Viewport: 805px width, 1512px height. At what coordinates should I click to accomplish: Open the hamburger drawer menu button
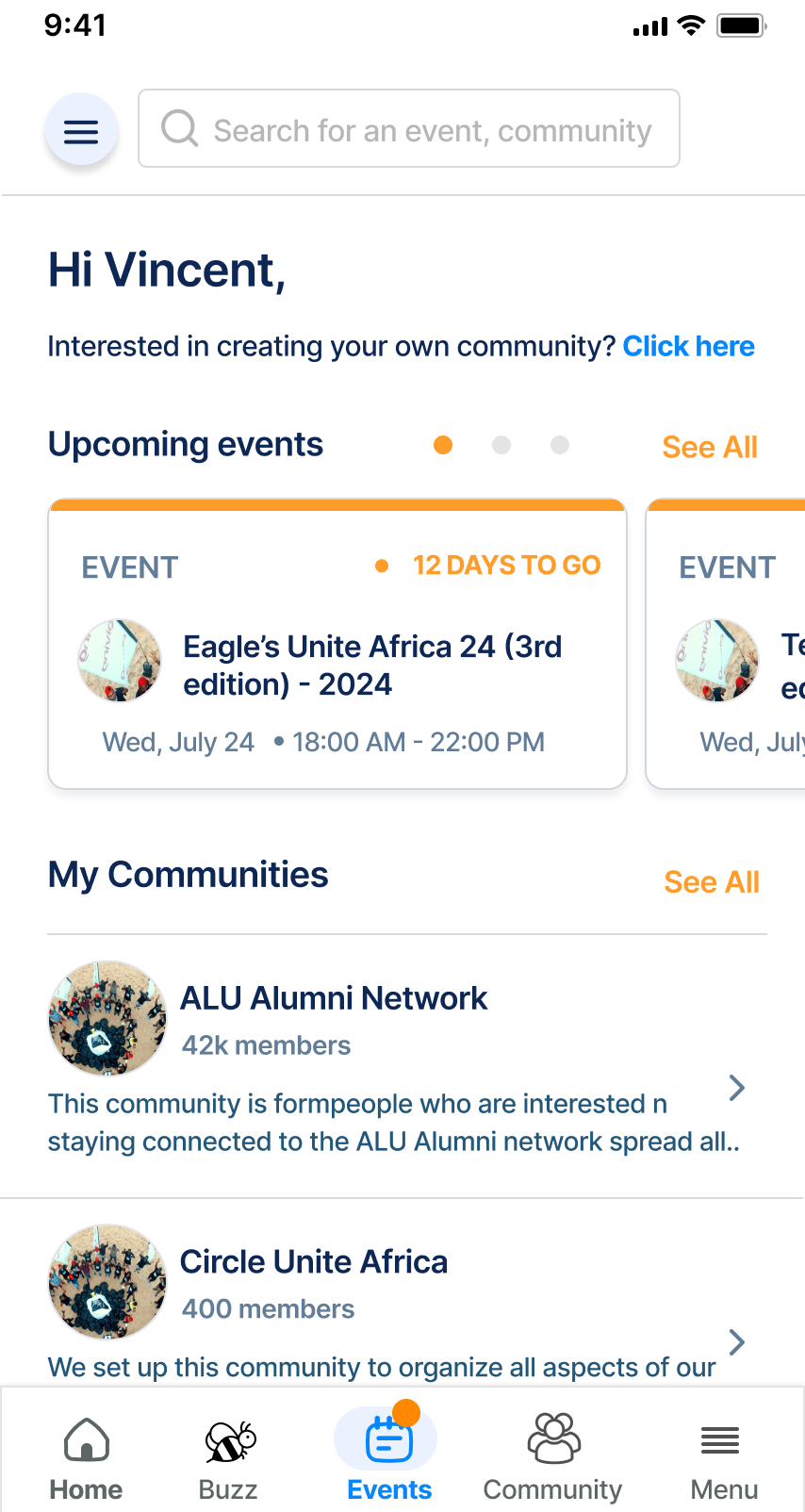coord(81,130)
